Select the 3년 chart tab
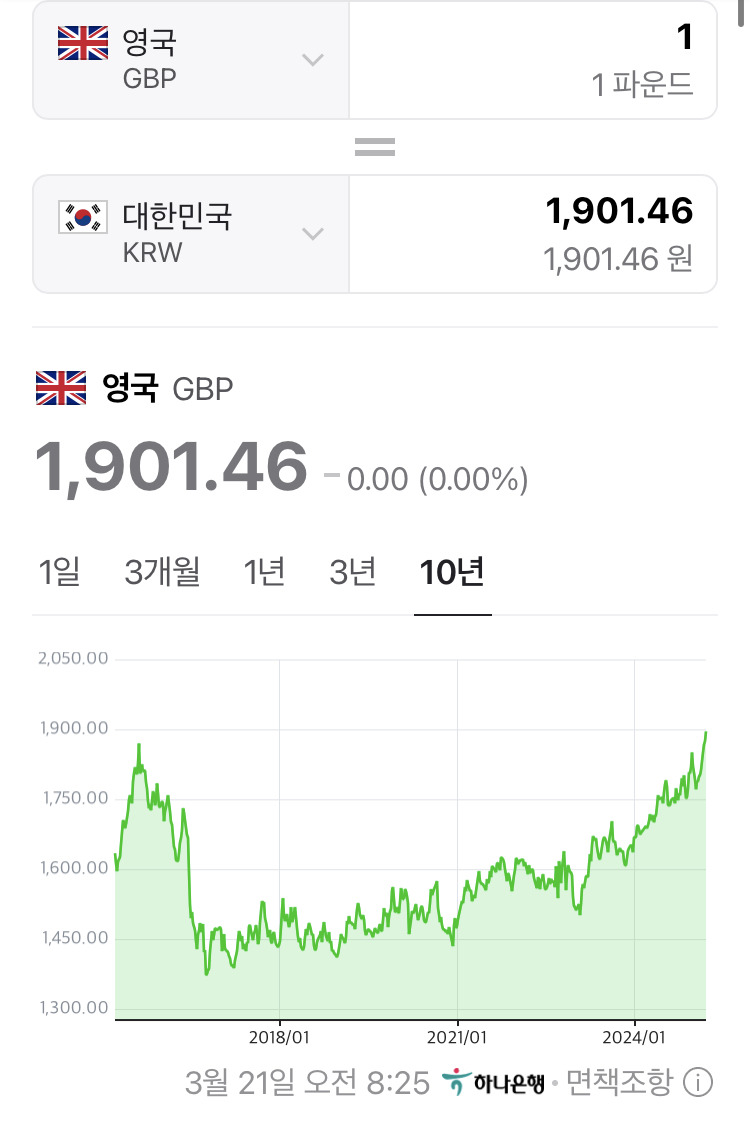 pos(352,572)
